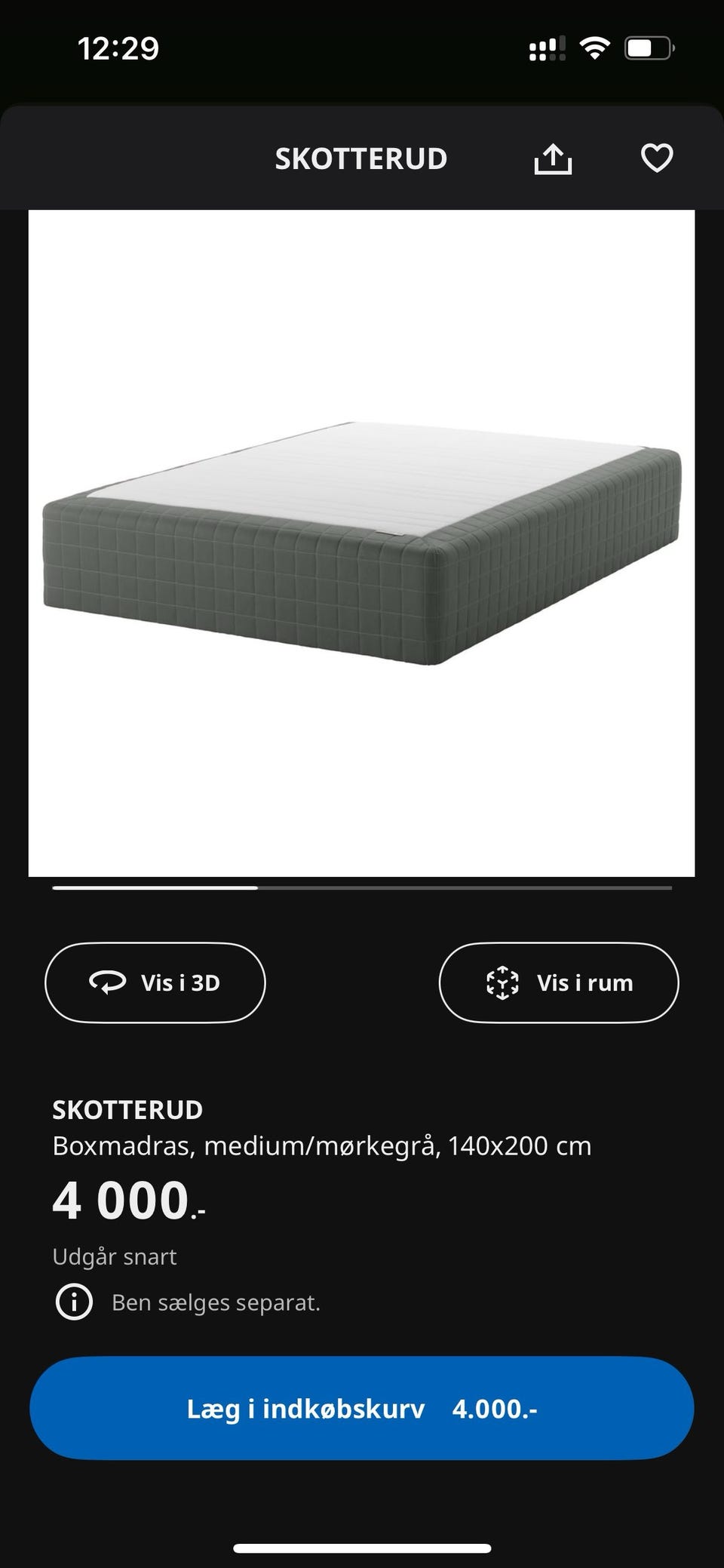The height and width of the screenshot is (1568, 724).
Task: Tap the product size description text
Action: pyautogui.click(x=322, y=1145)
